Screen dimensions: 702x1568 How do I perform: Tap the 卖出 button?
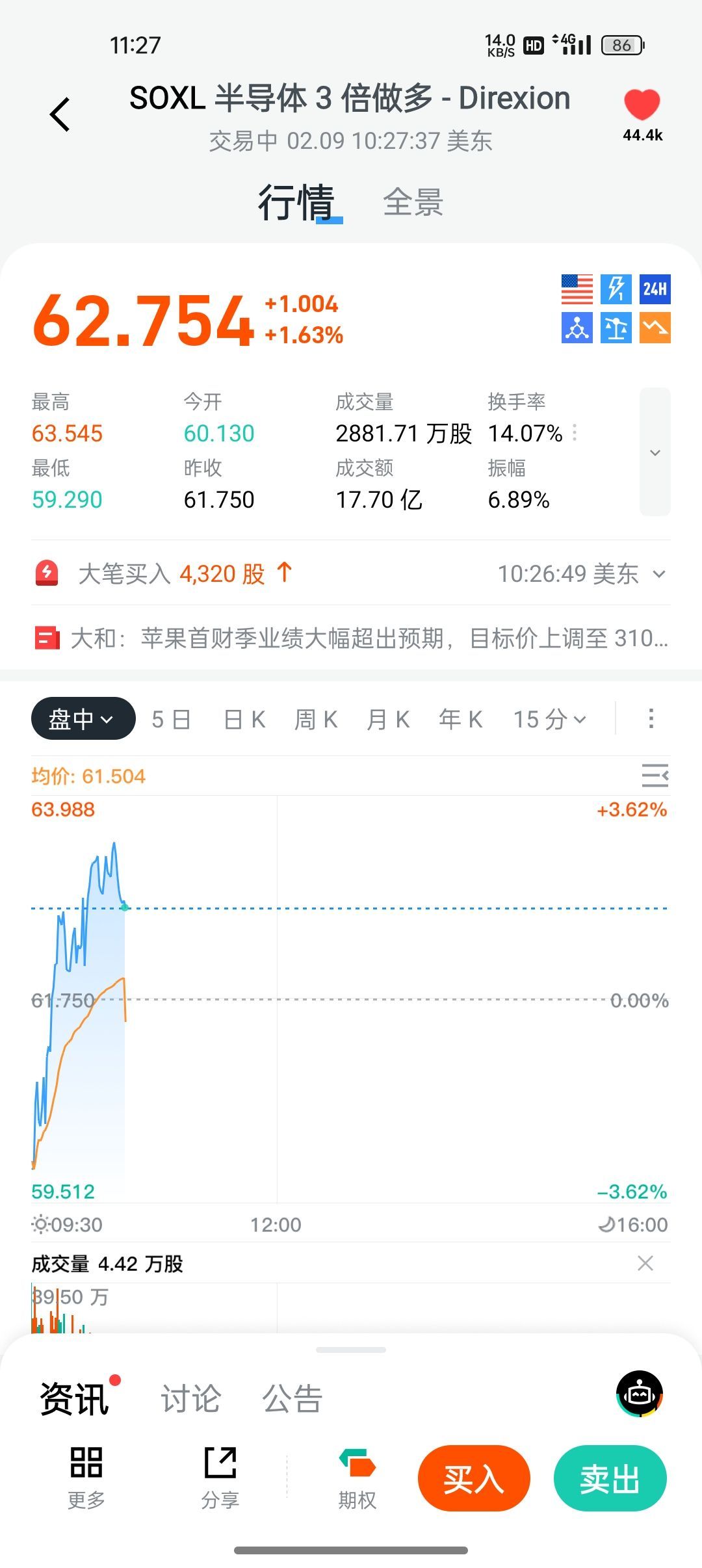point(610,1478)
